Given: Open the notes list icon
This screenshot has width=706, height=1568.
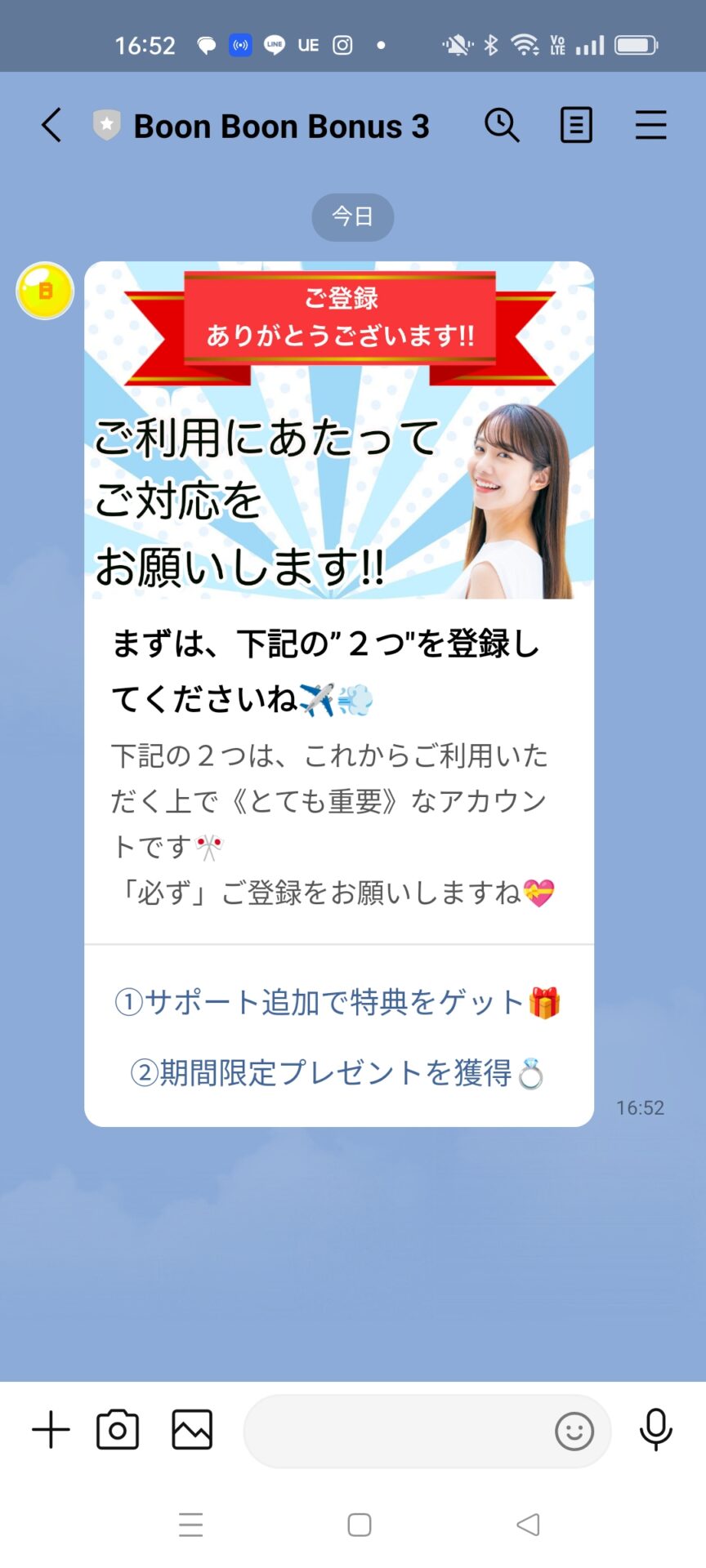Looking at the screenshot, I should point(576,126).
